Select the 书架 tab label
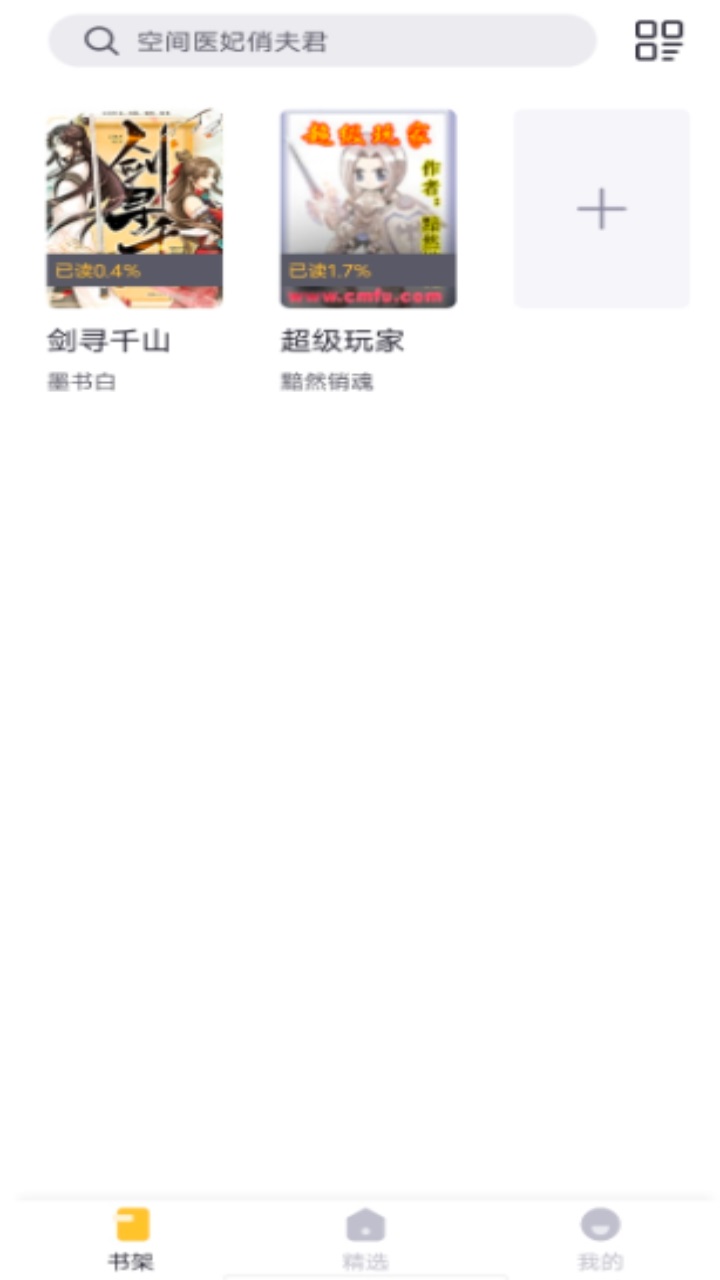720x1280 pixels. 132,1260
